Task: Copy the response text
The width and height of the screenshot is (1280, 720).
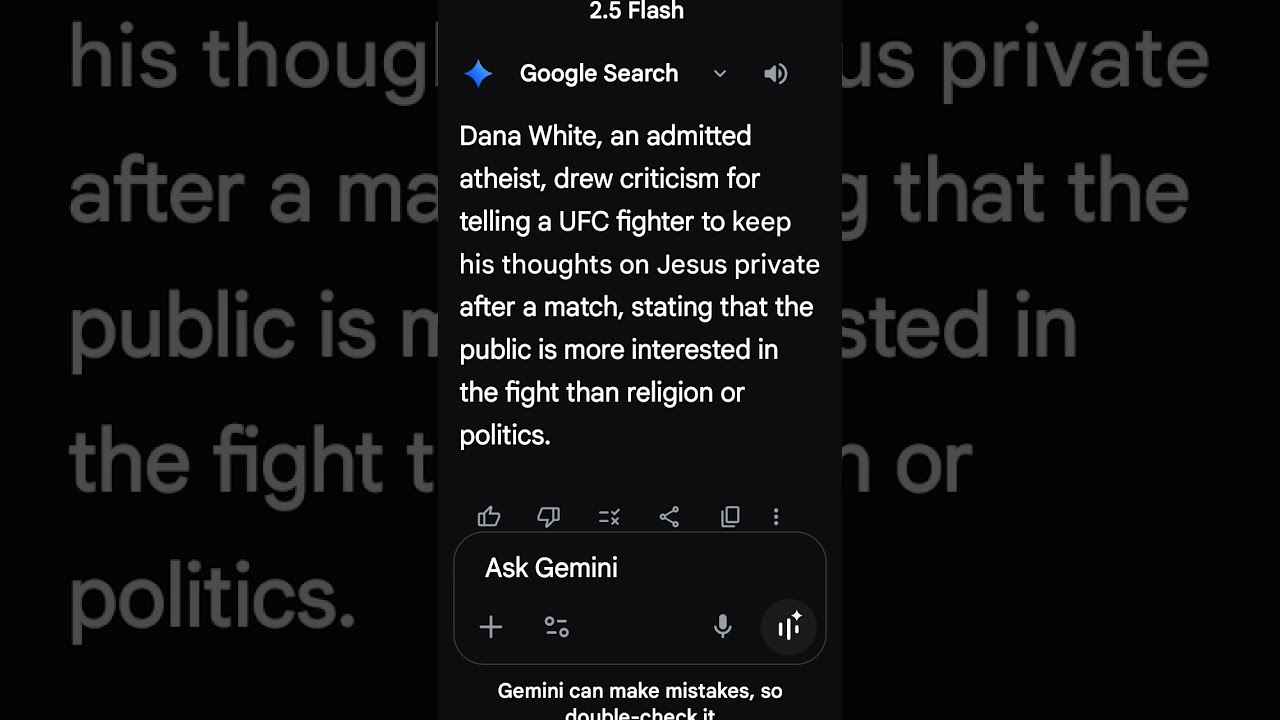Action: click(730, 517)
